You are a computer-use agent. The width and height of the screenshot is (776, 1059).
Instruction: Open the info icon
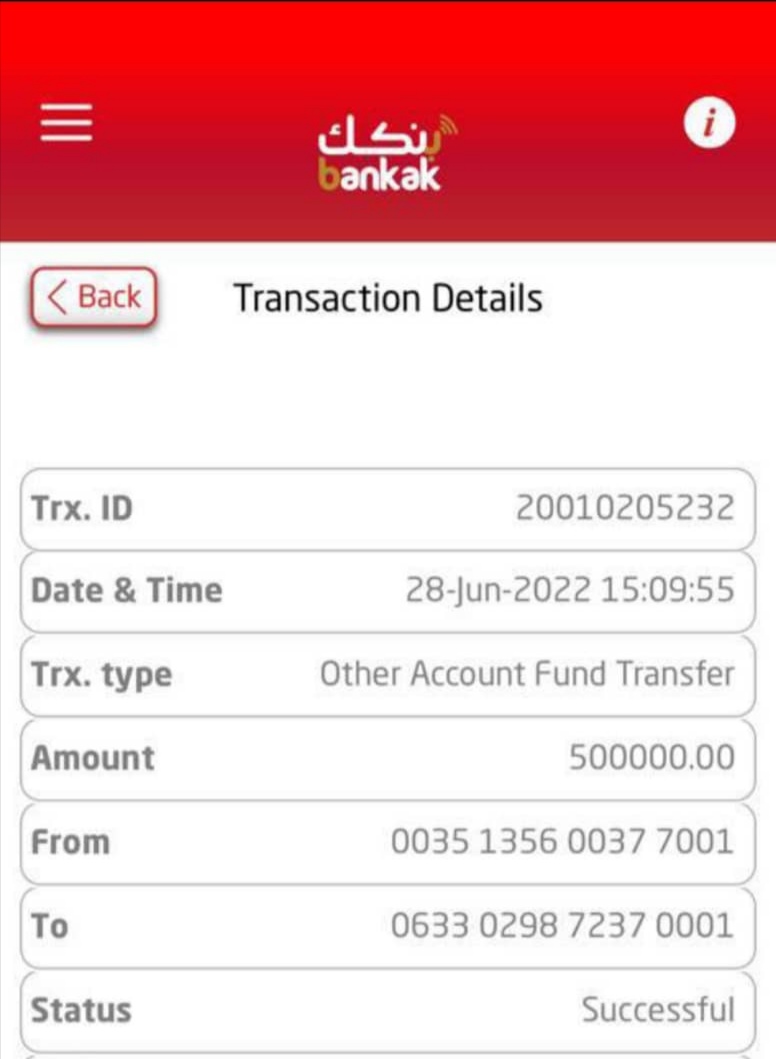coord(709,124)
